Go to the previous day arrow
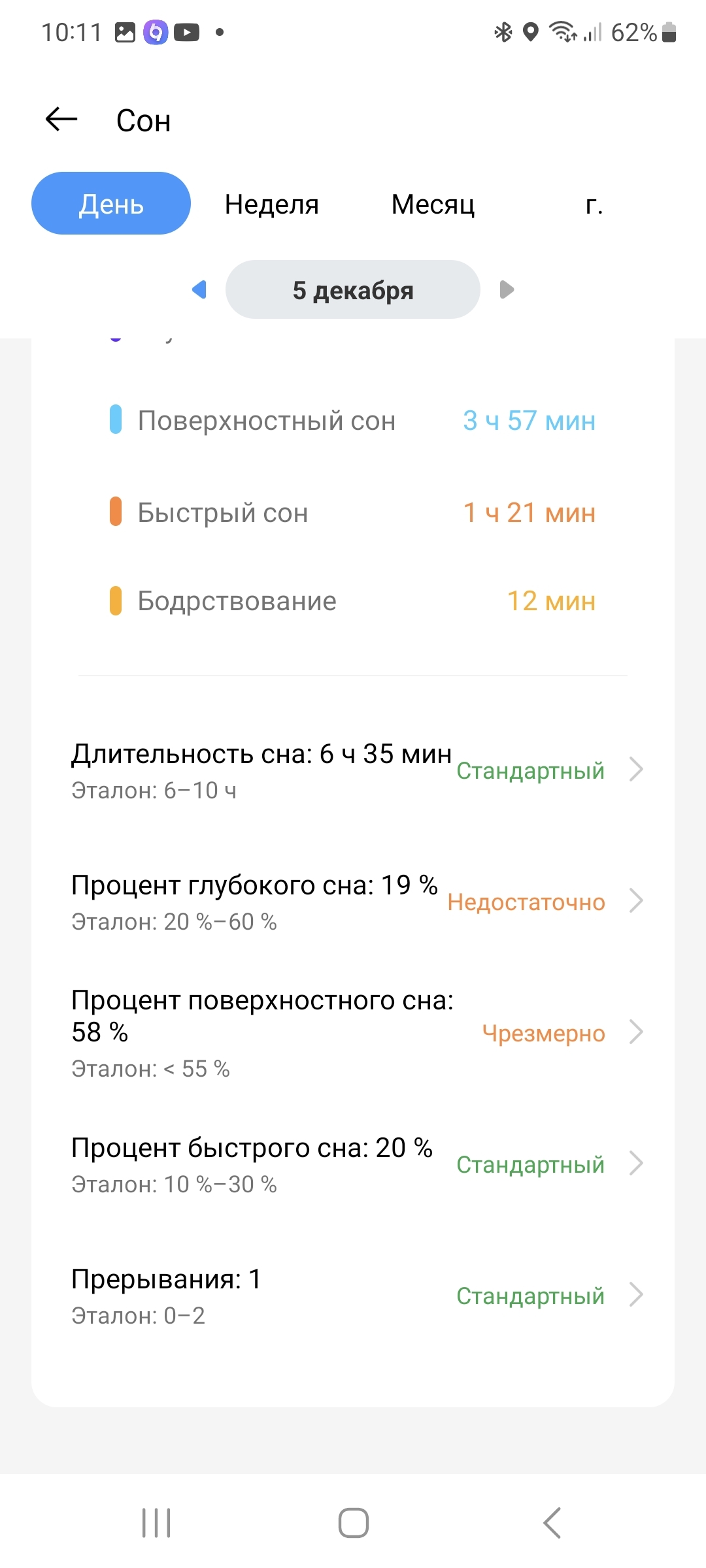This screenshot has width=706, height=1568. click(x=199, y=289)
